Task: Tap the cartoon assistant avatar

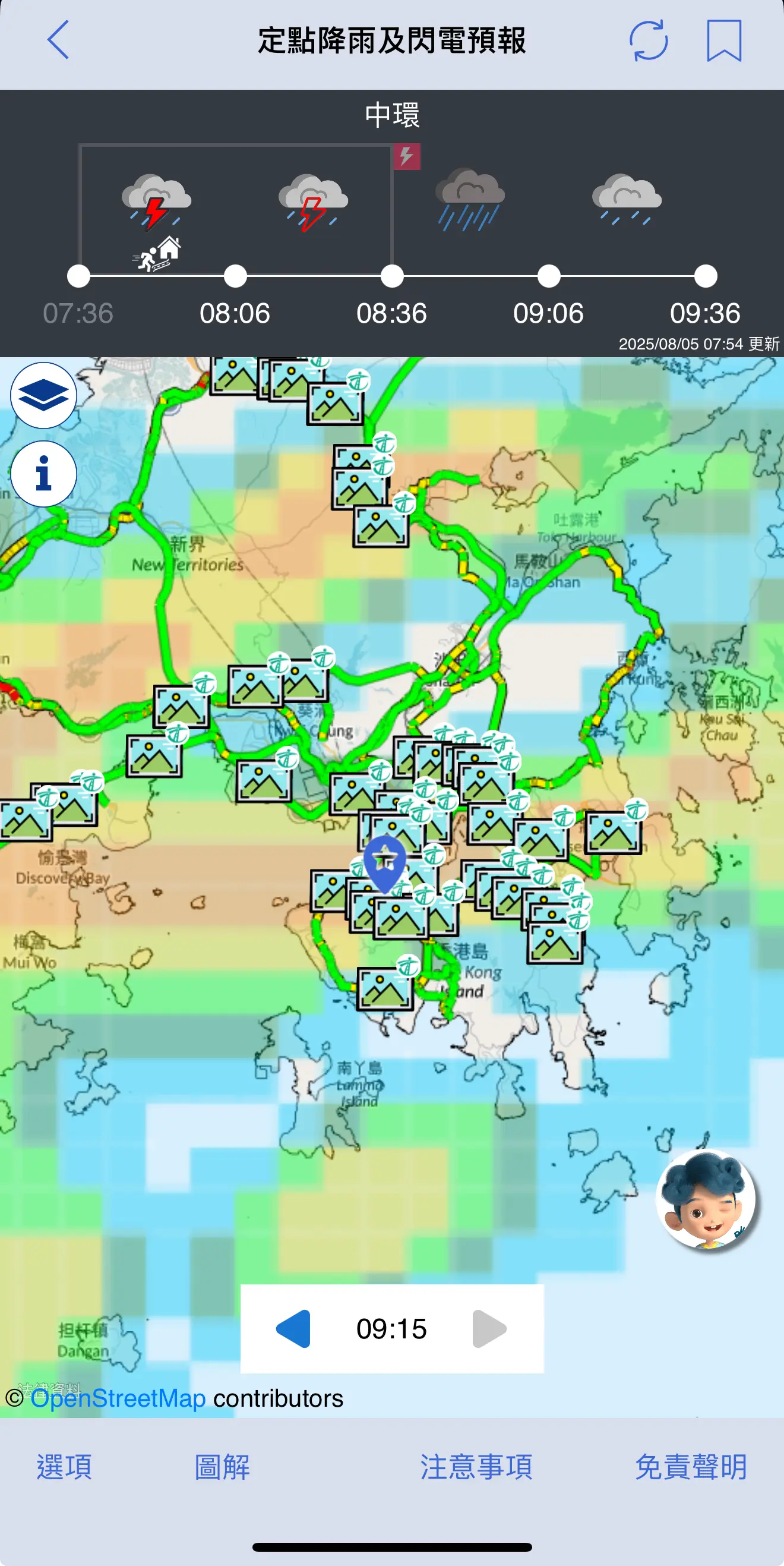Action: [x=706, y=1199]
